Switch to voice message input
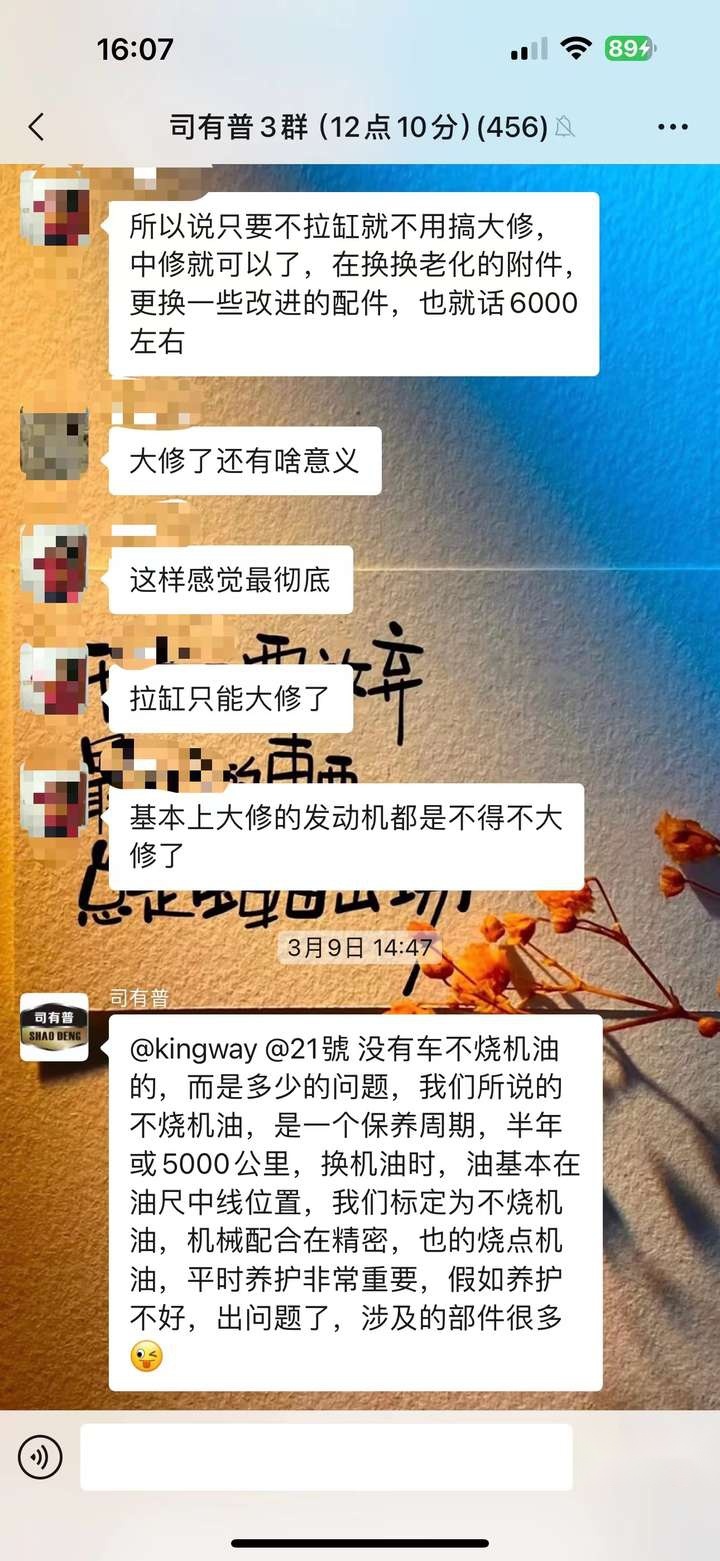 (40, 1456)
